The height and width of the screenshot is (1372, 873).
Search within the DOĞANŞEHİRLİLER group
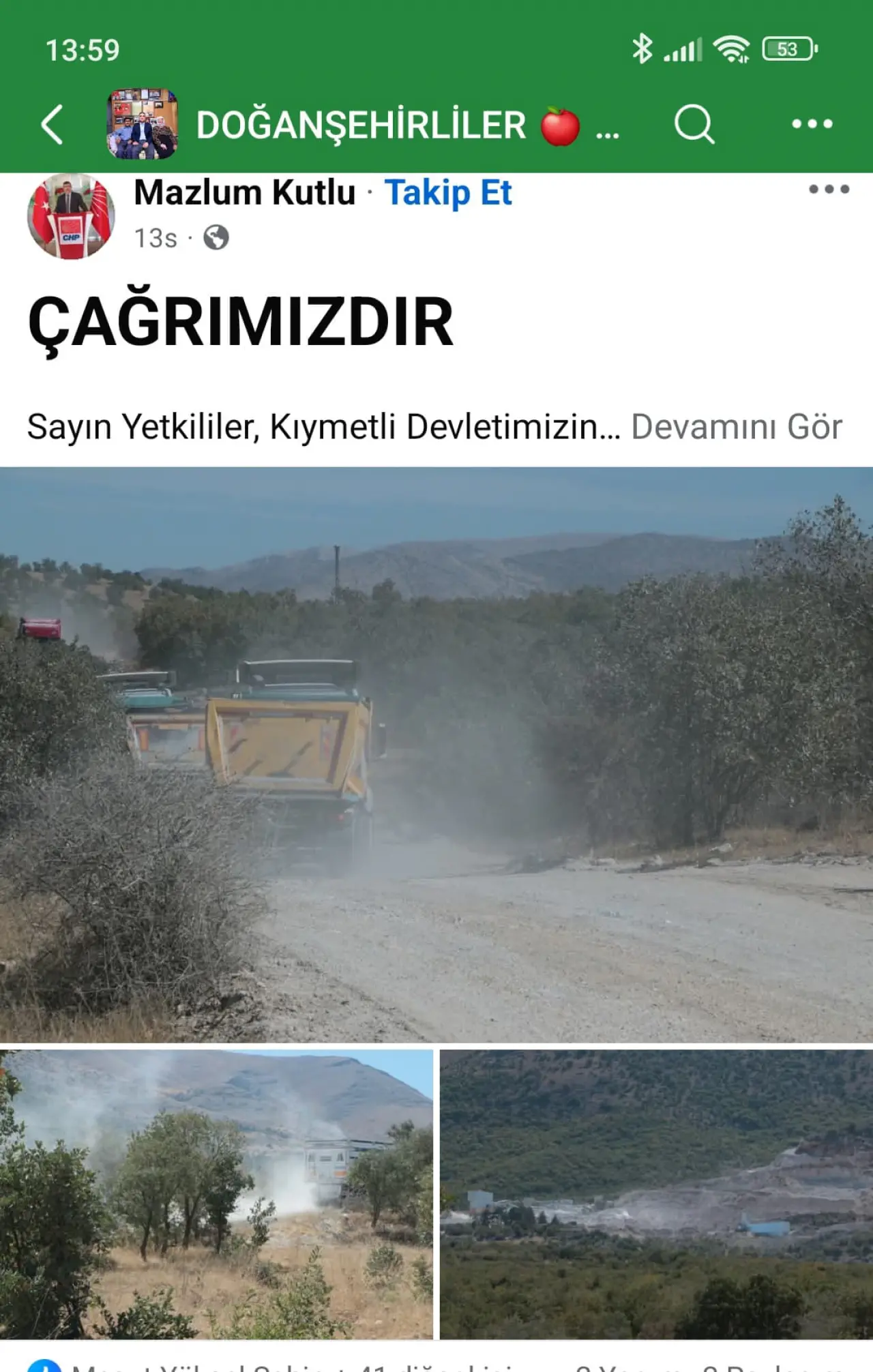click(x=694, y=124)
